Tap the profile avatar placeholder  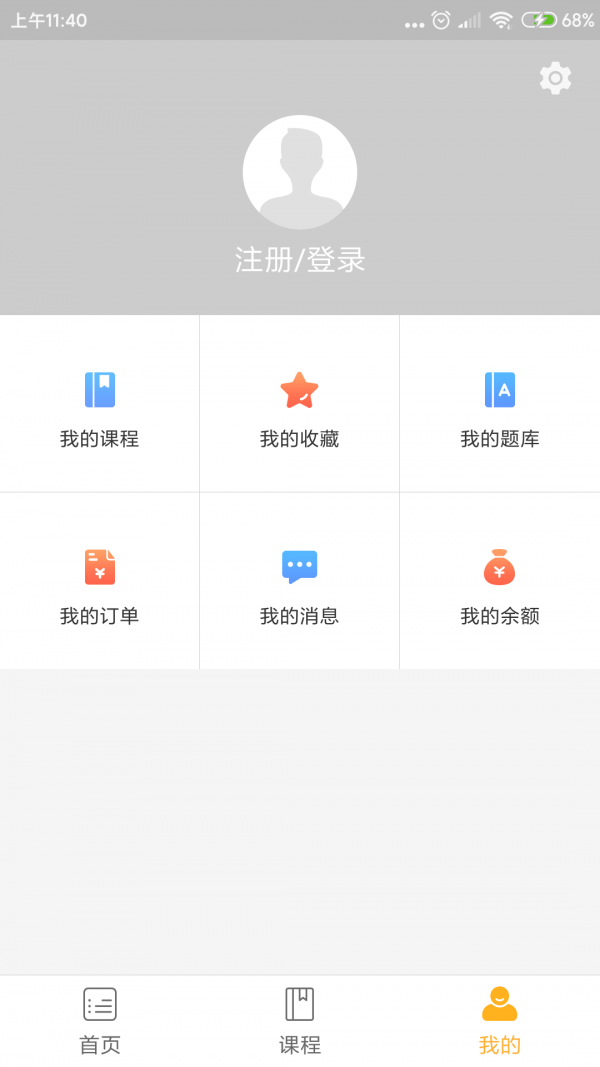[300, 172]
